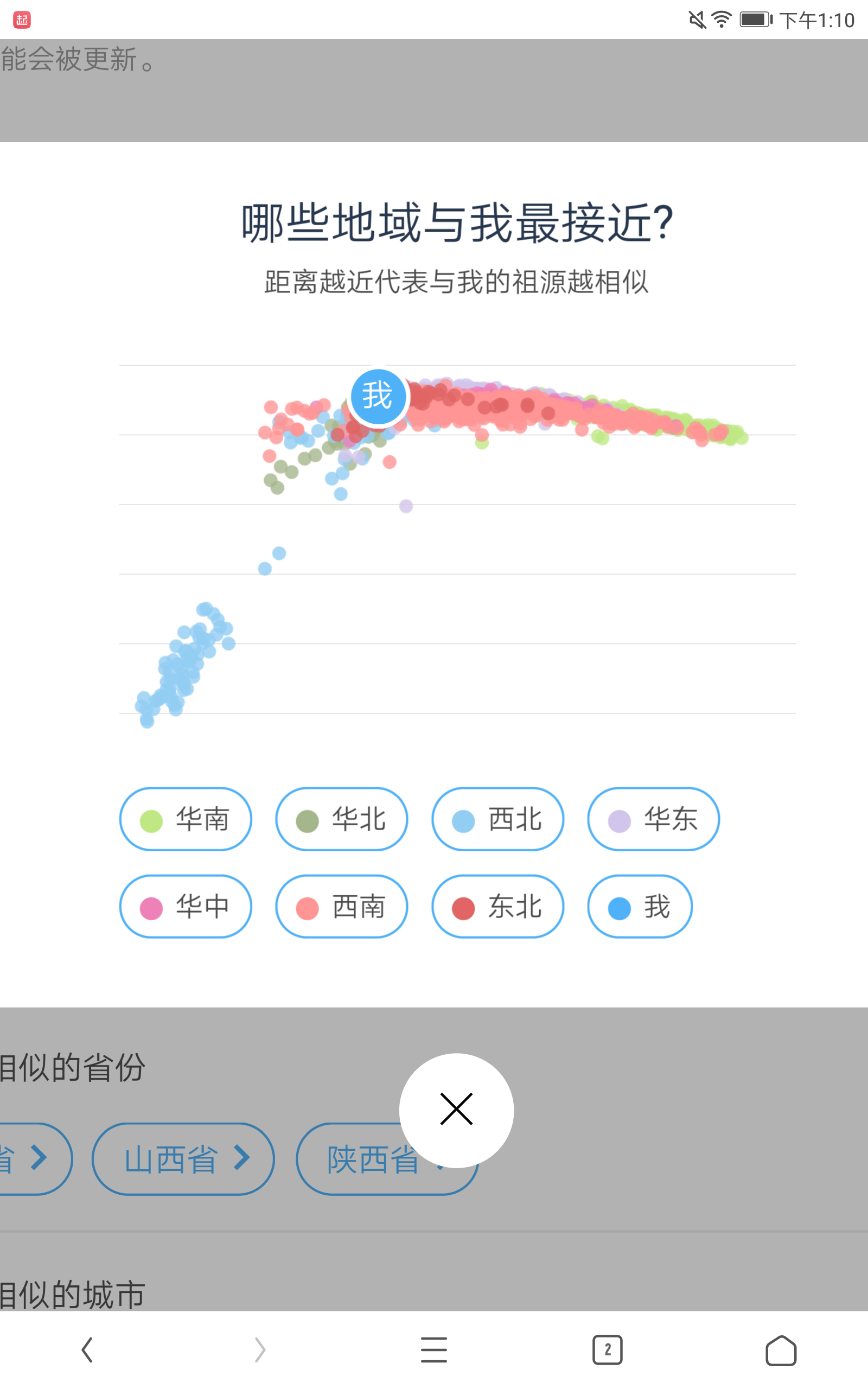Image resolution: width=868 pixels, height=1389 pixels.
Task: Open the 山西省 province link
Action: click(183, 1159)
